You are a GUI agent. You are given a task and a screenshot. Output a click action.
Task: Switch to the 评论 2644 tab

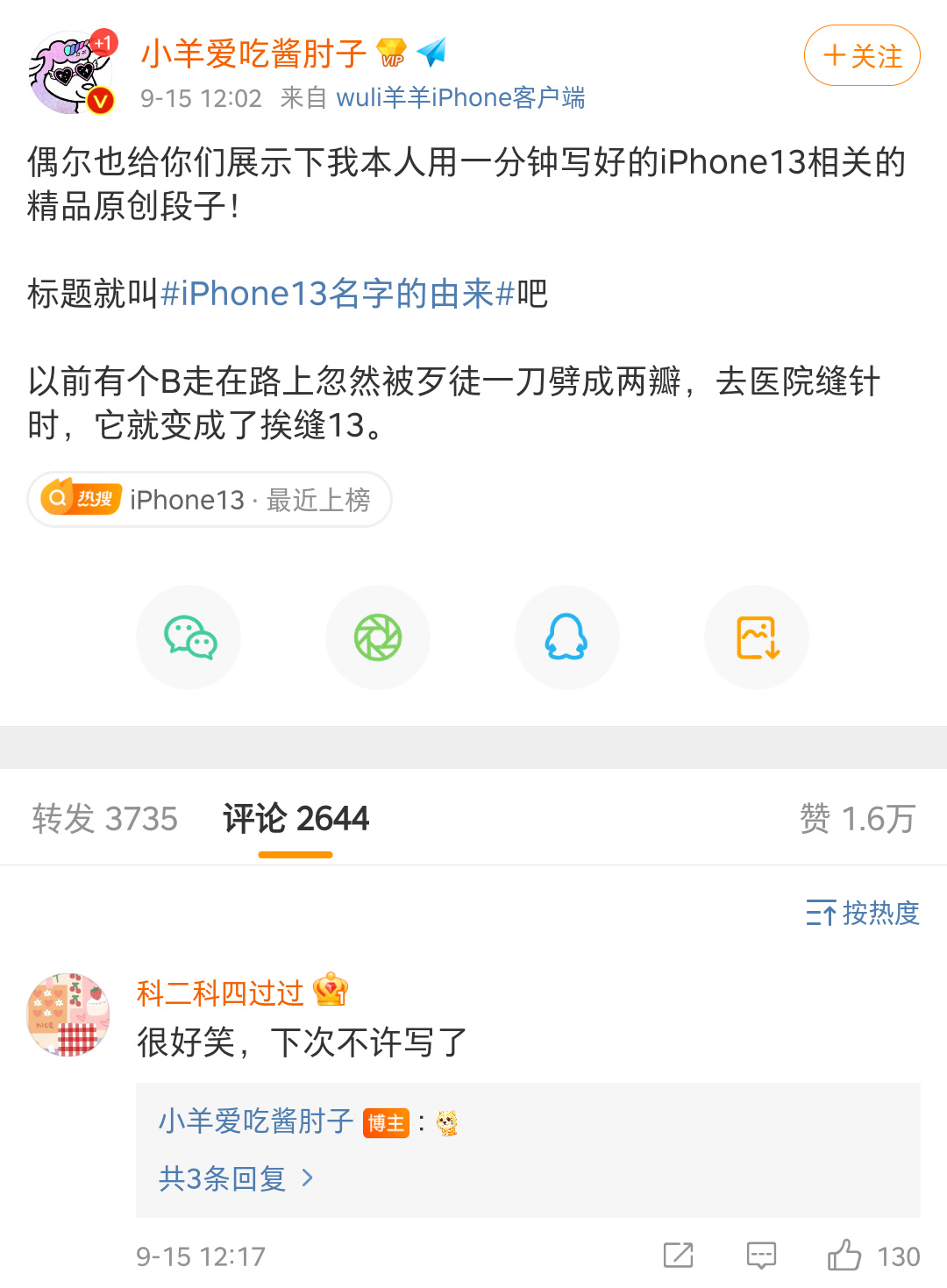[295, 818]
